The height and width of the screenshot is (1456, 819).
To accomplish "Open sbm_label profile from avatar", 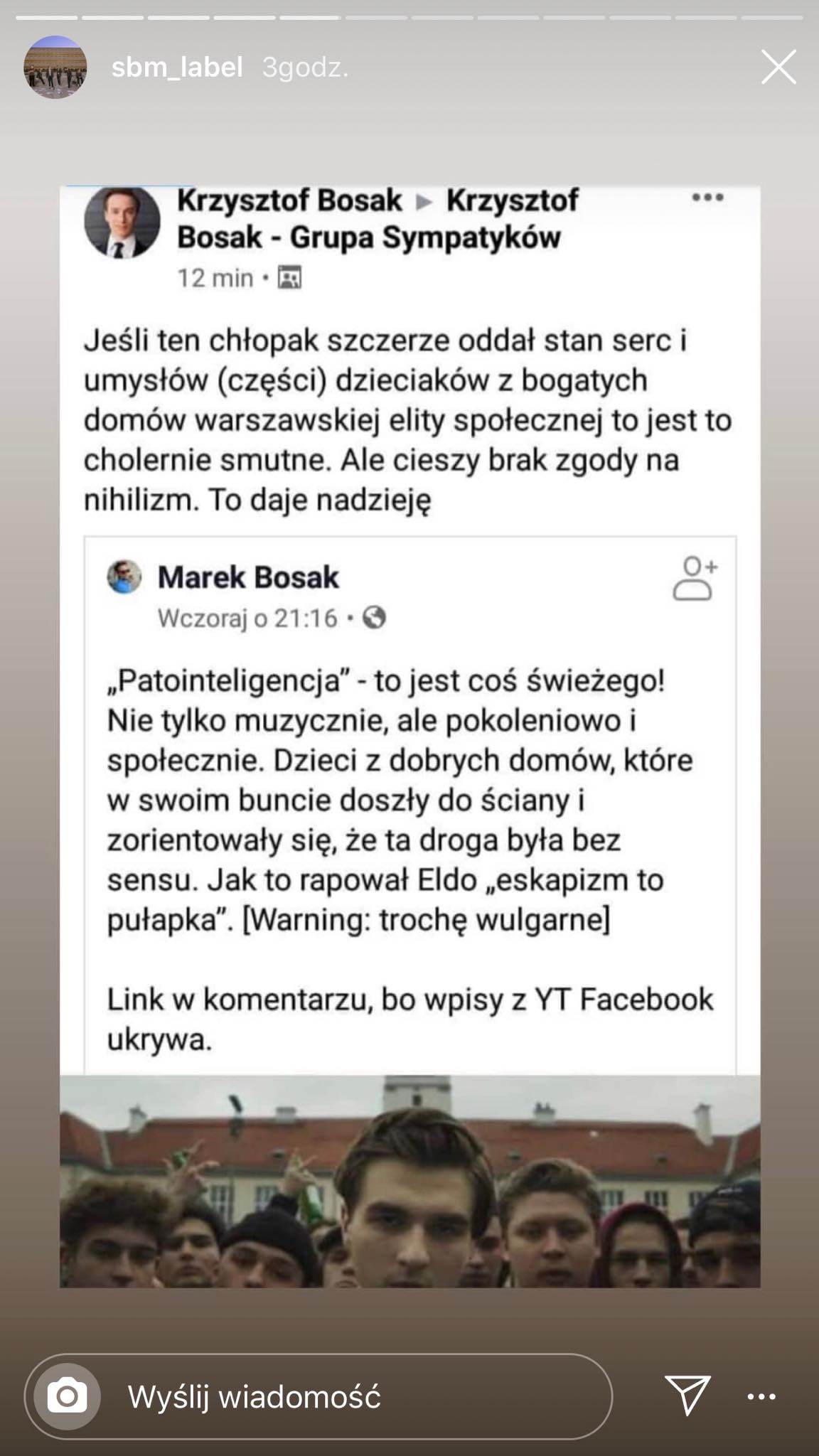I will tap(55, 68).
